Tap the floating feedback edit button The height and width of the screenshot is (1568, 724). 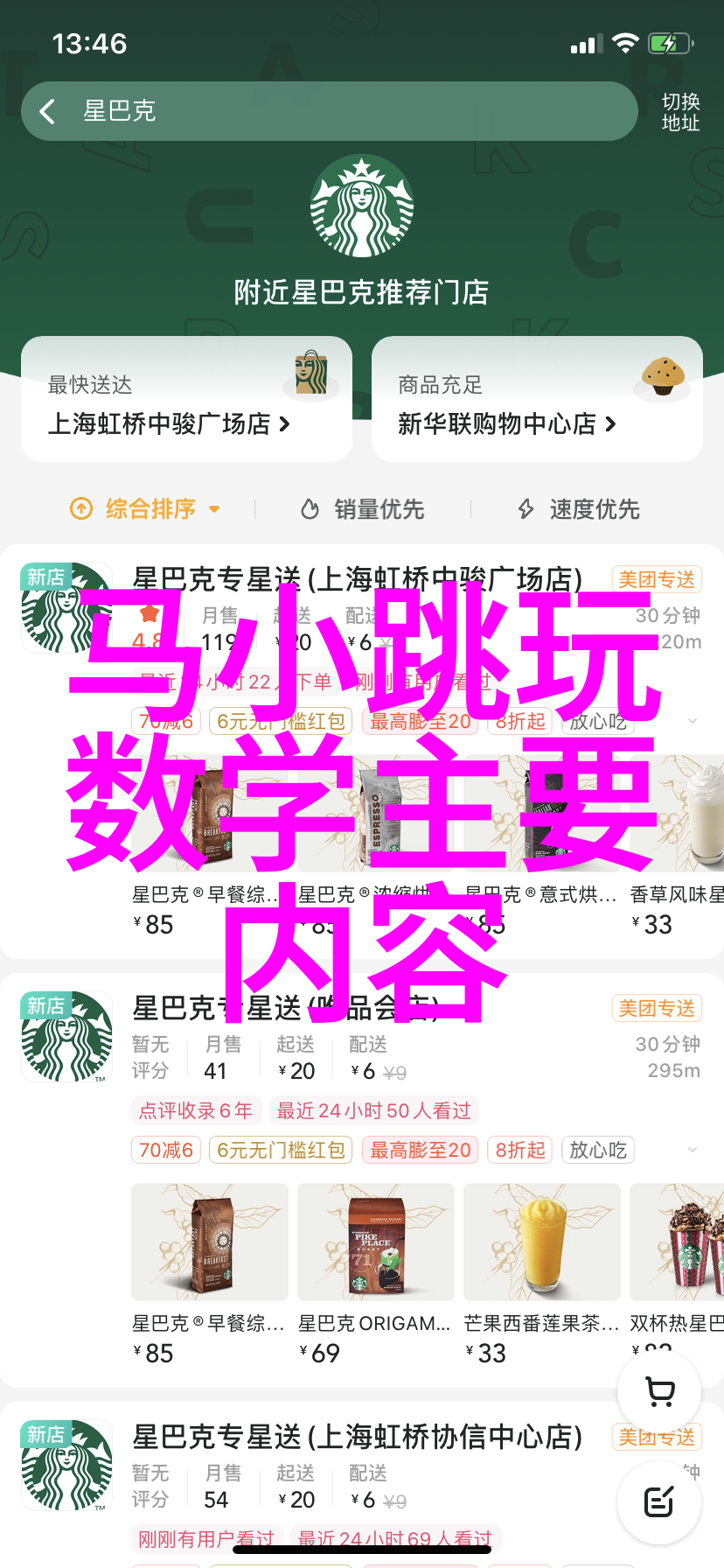[x=658, y=1502]
